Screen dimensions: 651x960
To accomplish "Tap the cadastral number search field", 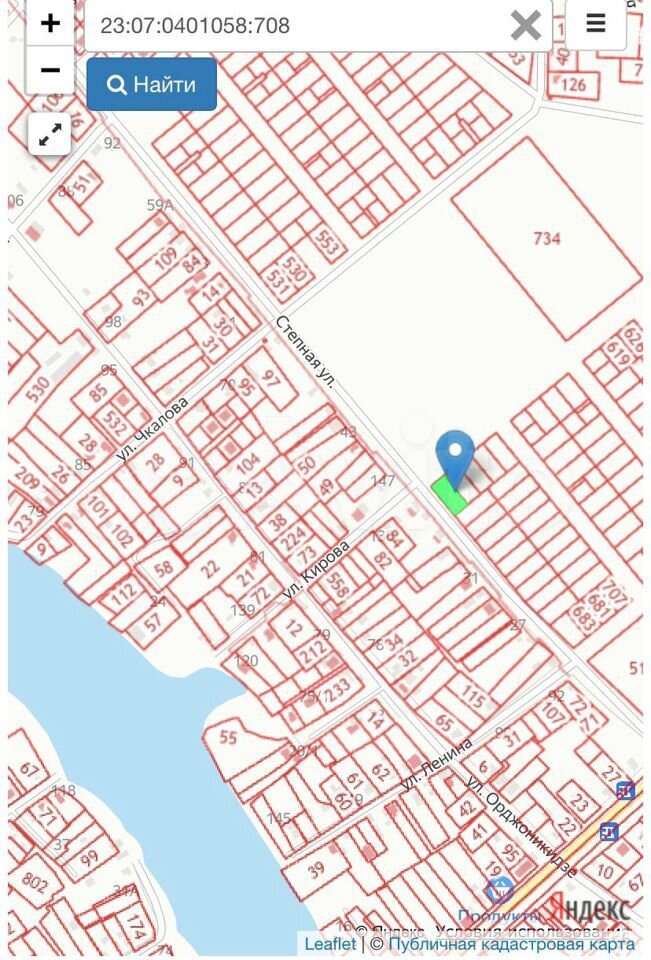I will pos(295,26).
